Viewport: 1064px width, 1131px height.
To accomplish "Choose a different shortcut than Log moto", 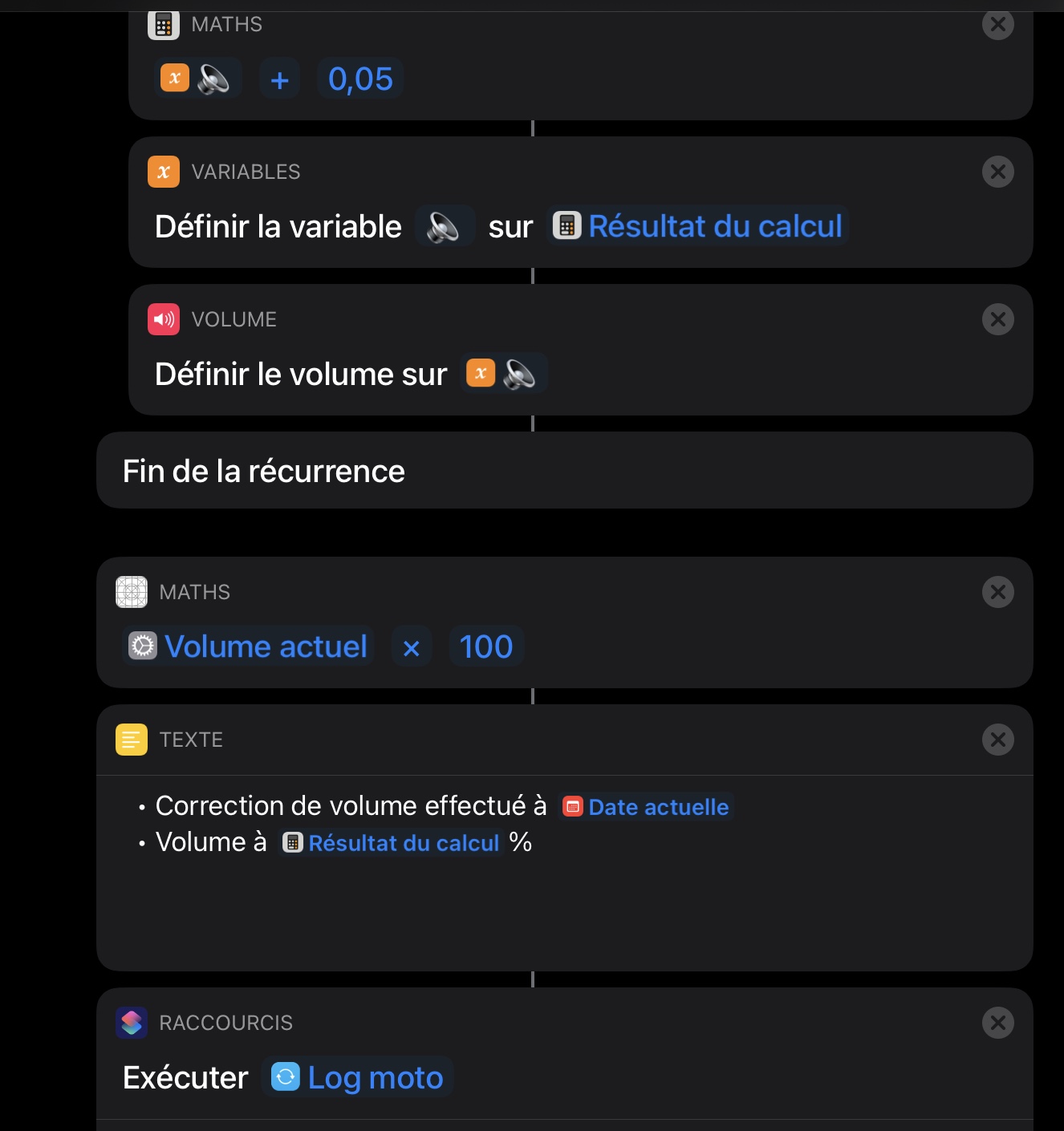I will click(x=358, y=1077).
